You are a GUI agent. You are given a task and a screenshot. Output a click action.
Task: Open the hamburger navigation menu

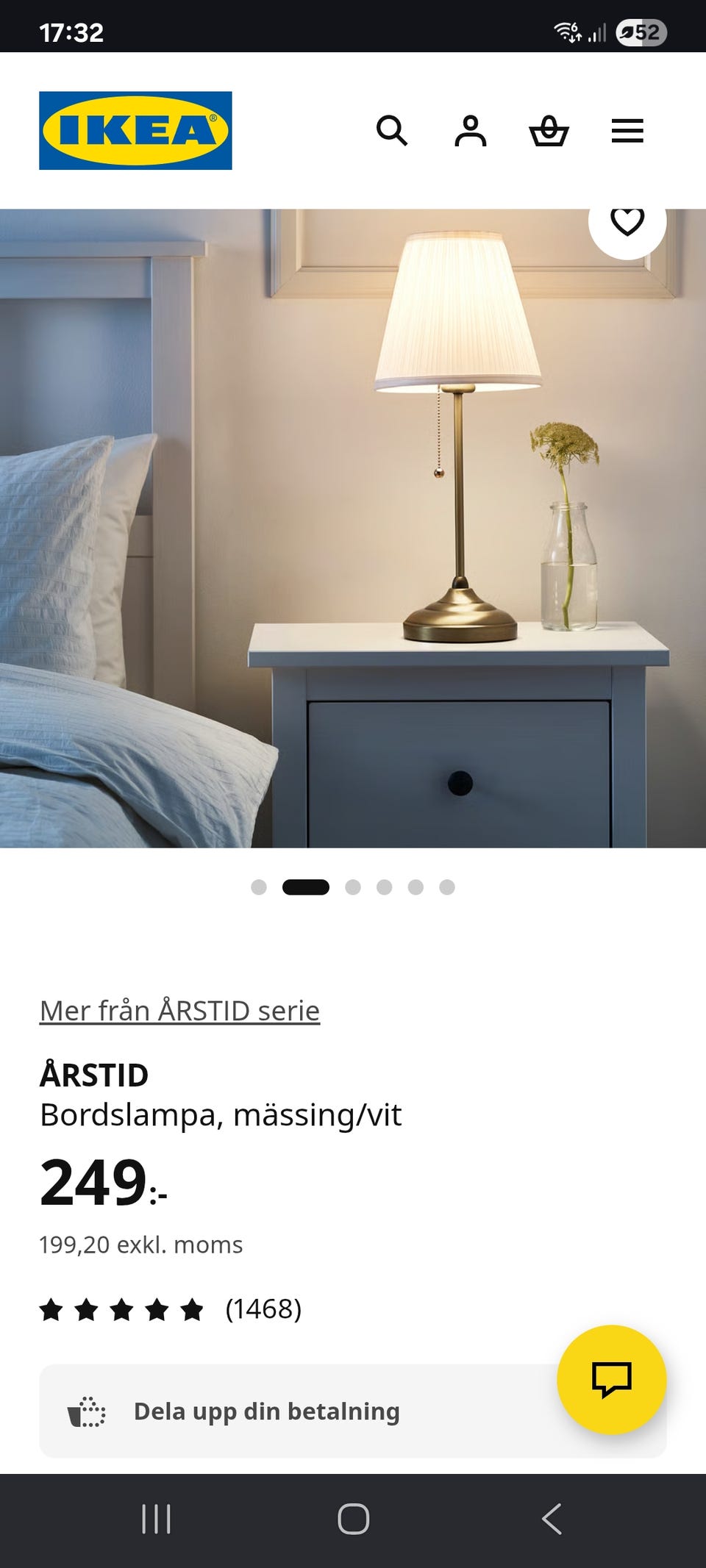click(x=628, y=132)
